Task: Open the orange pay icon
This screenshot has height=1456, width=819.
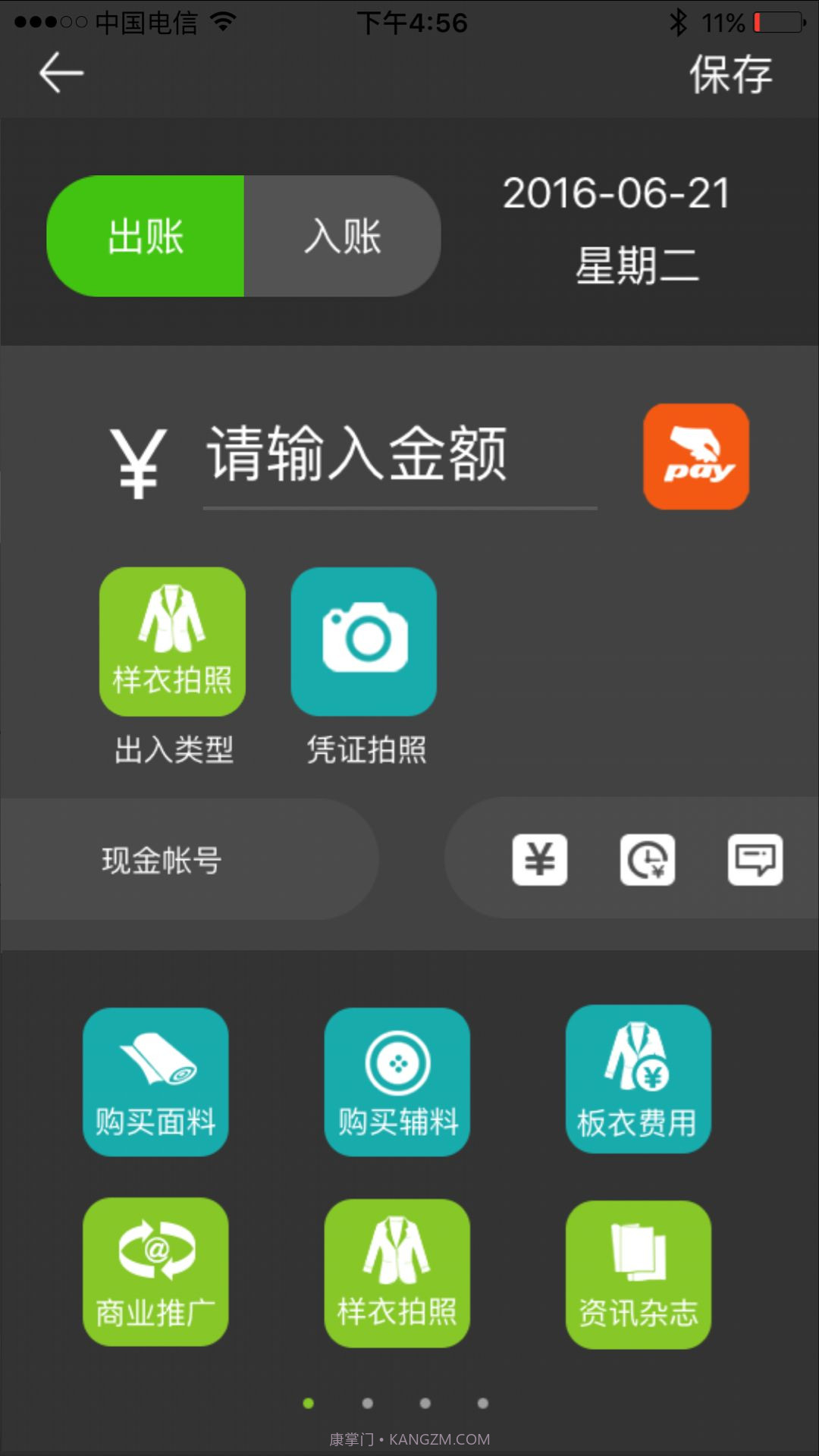Action: coord(695,457)
